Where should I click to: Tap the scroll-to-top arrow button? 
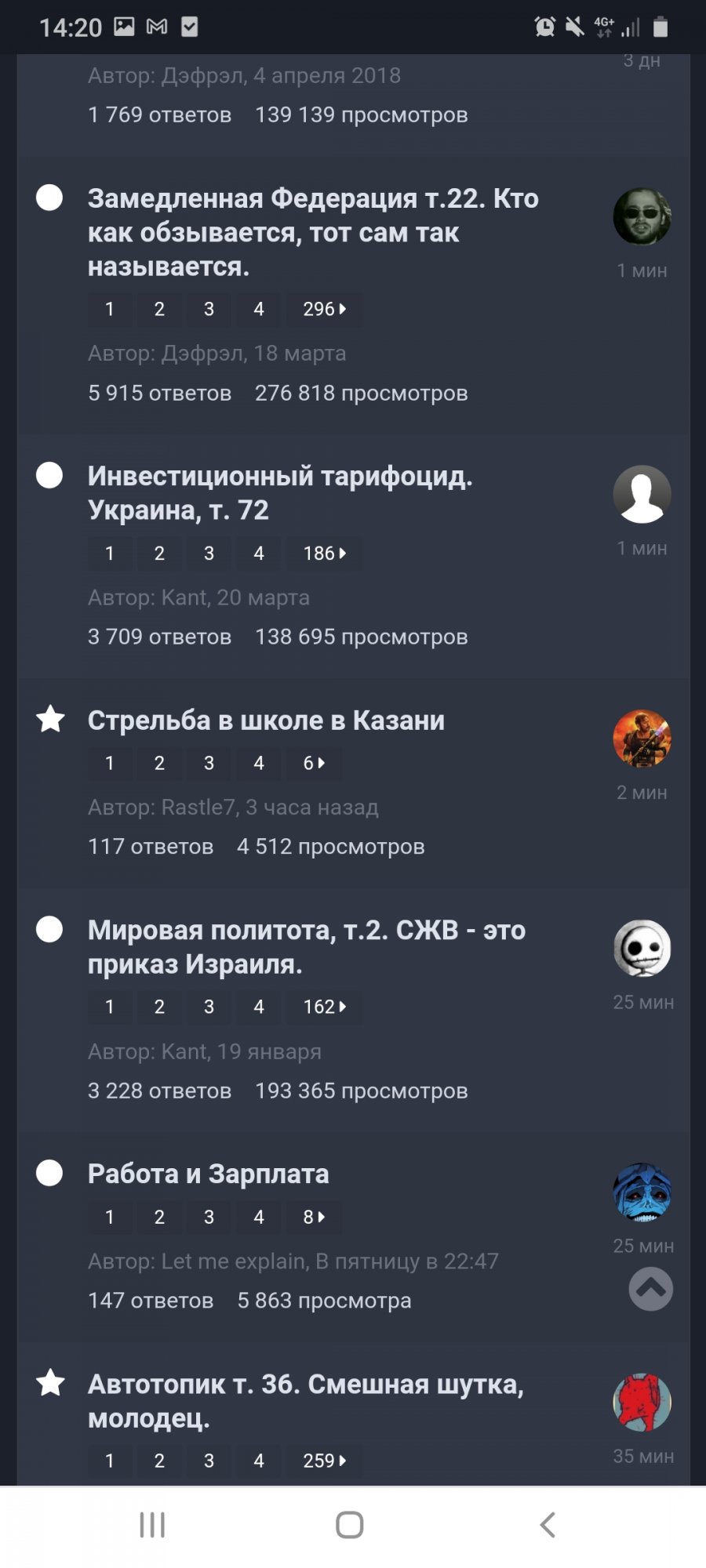[x=650, y=1288]
